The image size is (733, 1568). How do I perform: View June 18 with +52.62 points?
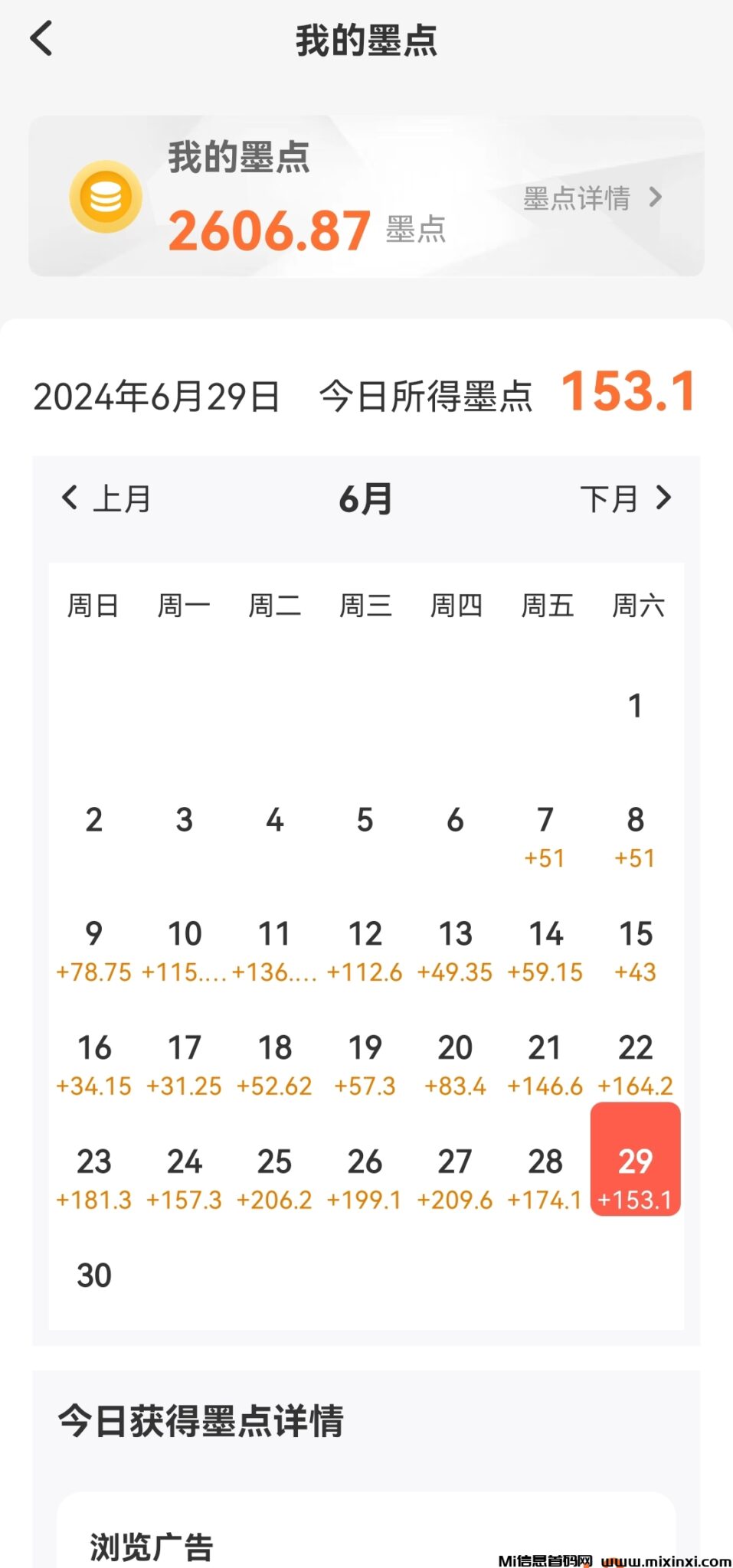pyautogui.click(x=274, y=1063)
